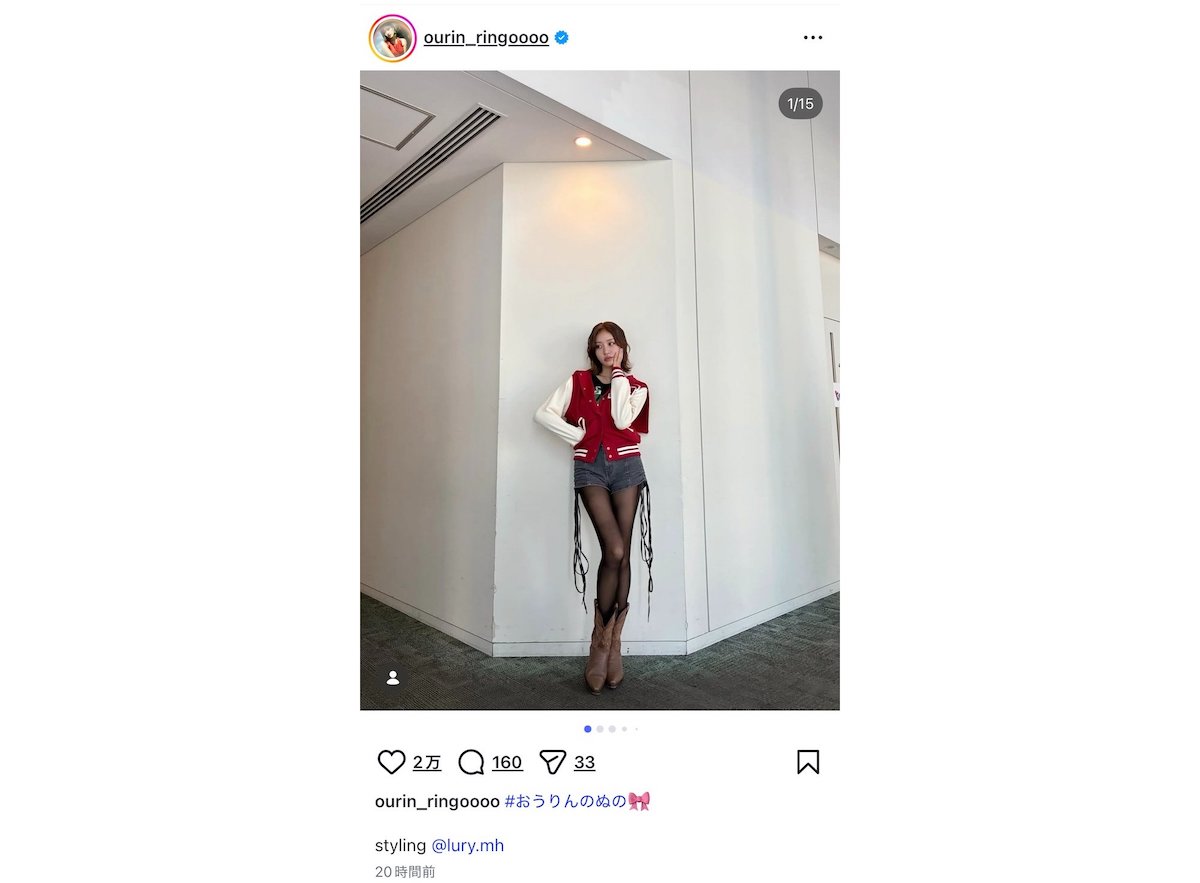View the list of 2万 likes

pyautogui.click(x=427, y=763)
